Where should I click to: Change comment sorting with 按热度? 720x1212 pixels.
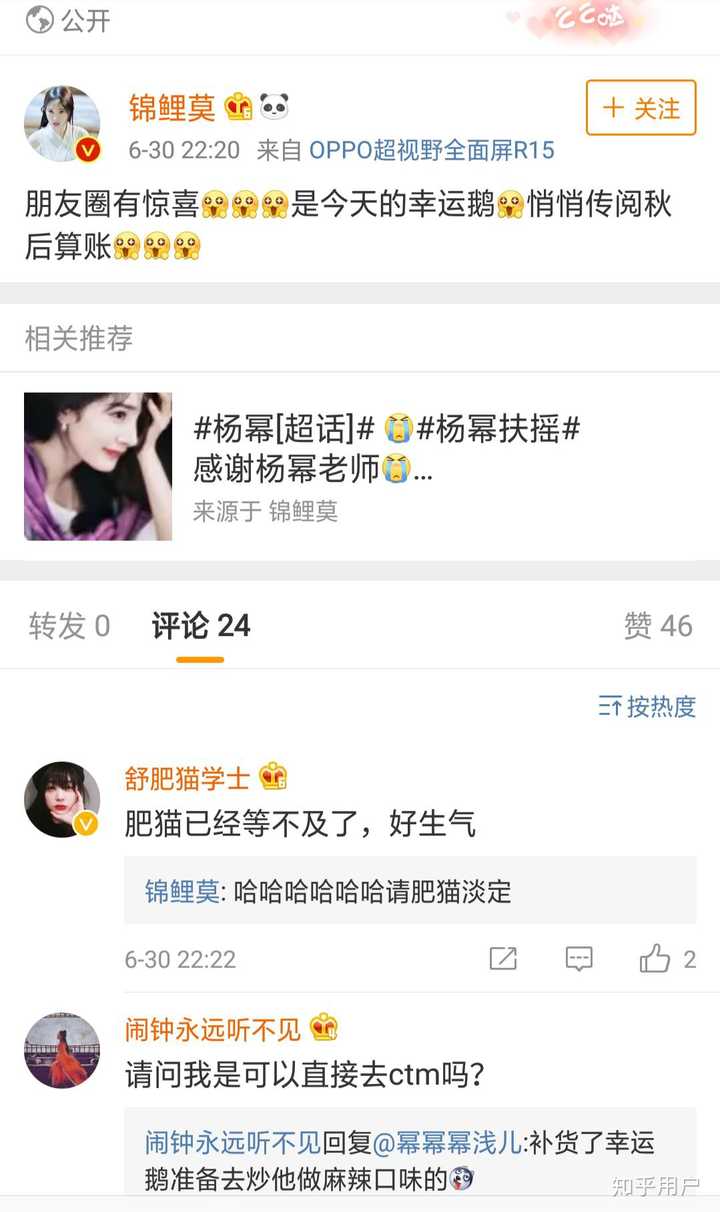pos(647,706)
